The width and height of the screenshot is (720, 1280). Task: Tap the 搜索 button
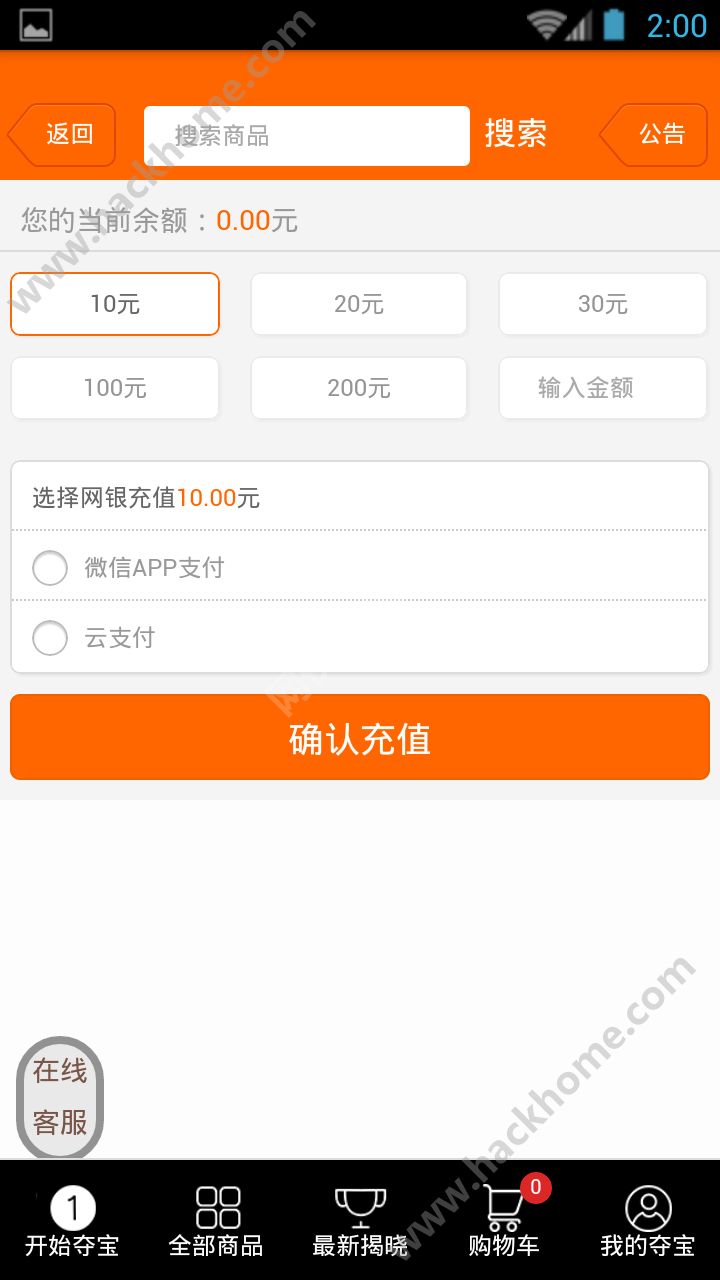click(515, 134)
